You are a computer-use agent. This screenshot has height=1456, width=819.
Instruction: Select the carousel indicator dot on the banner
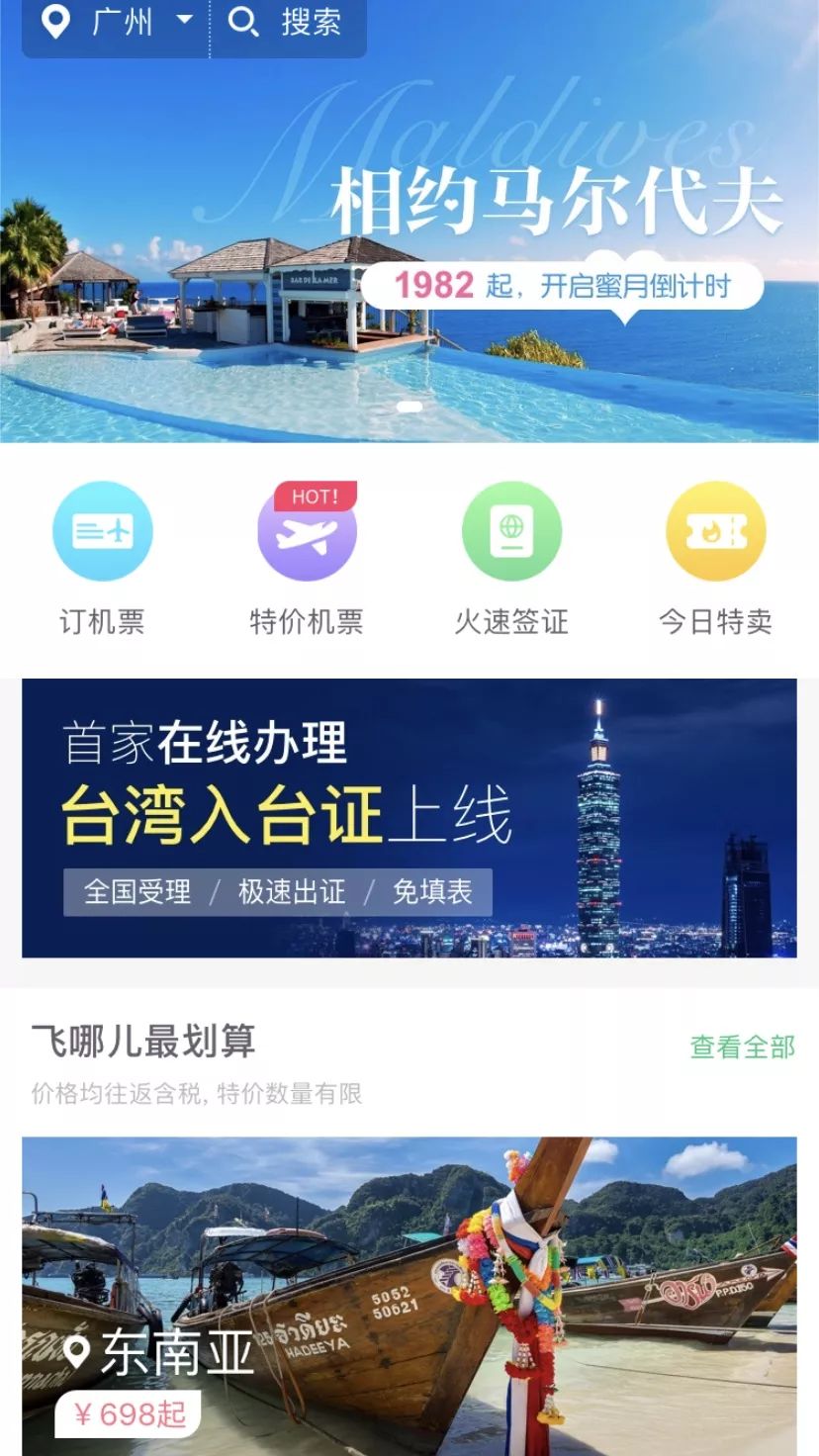point(409,407)
